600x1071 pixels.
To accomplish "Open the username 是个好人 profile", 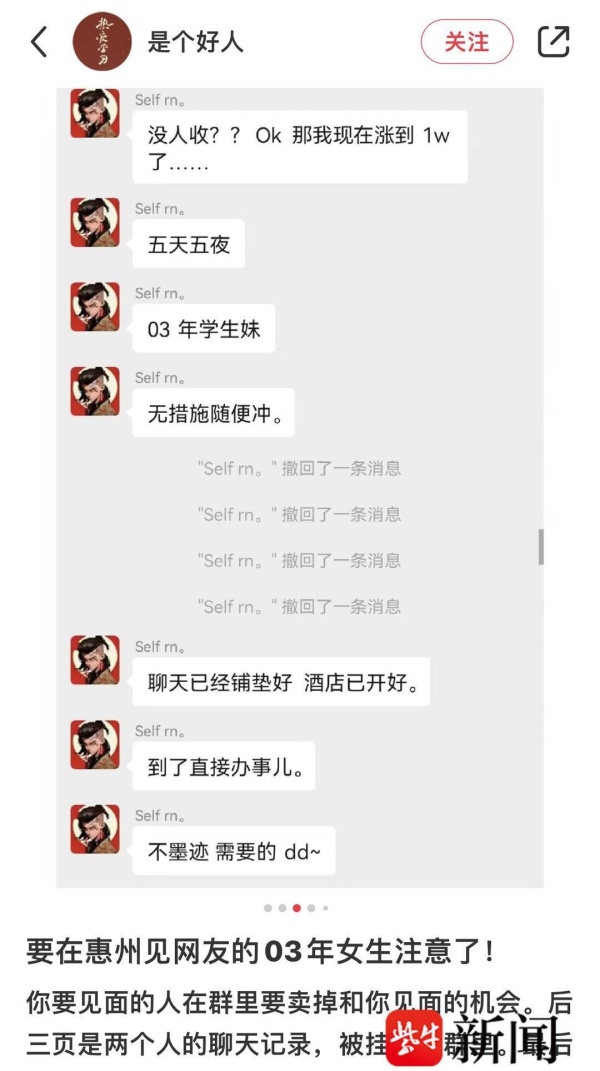I will tap(196, 42).
